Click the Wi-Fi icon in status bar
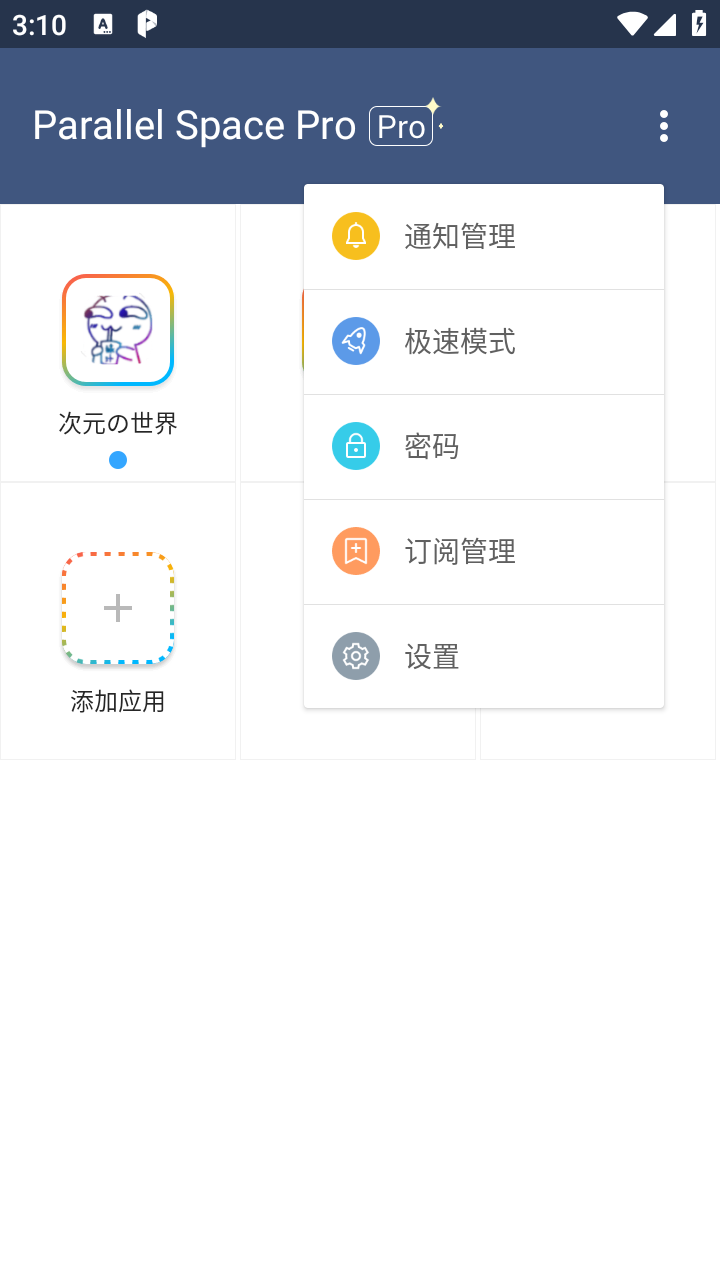Viewport: 720px width, 1280px height. 632,23
